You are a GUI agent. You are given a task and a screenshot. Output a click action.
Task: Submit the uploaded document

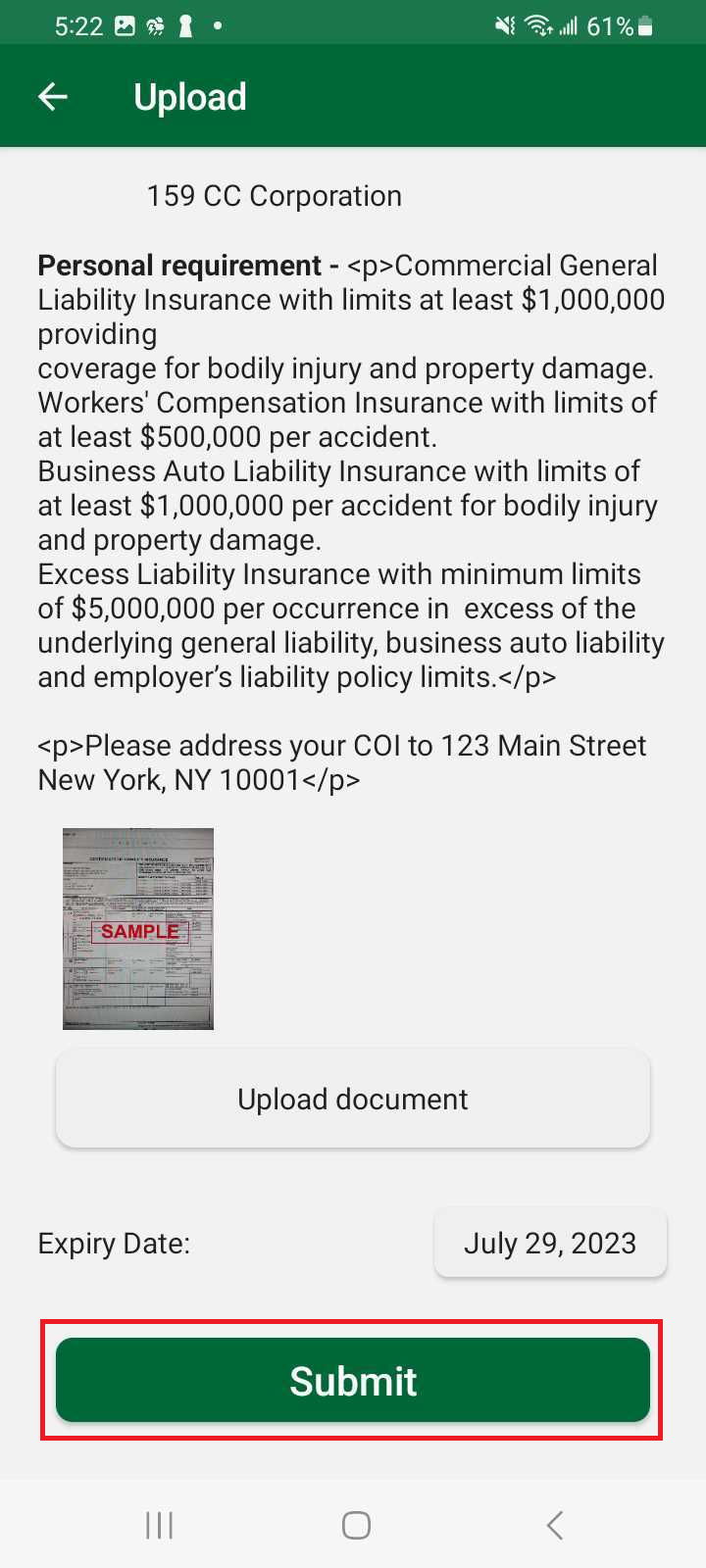[353, 1380]
